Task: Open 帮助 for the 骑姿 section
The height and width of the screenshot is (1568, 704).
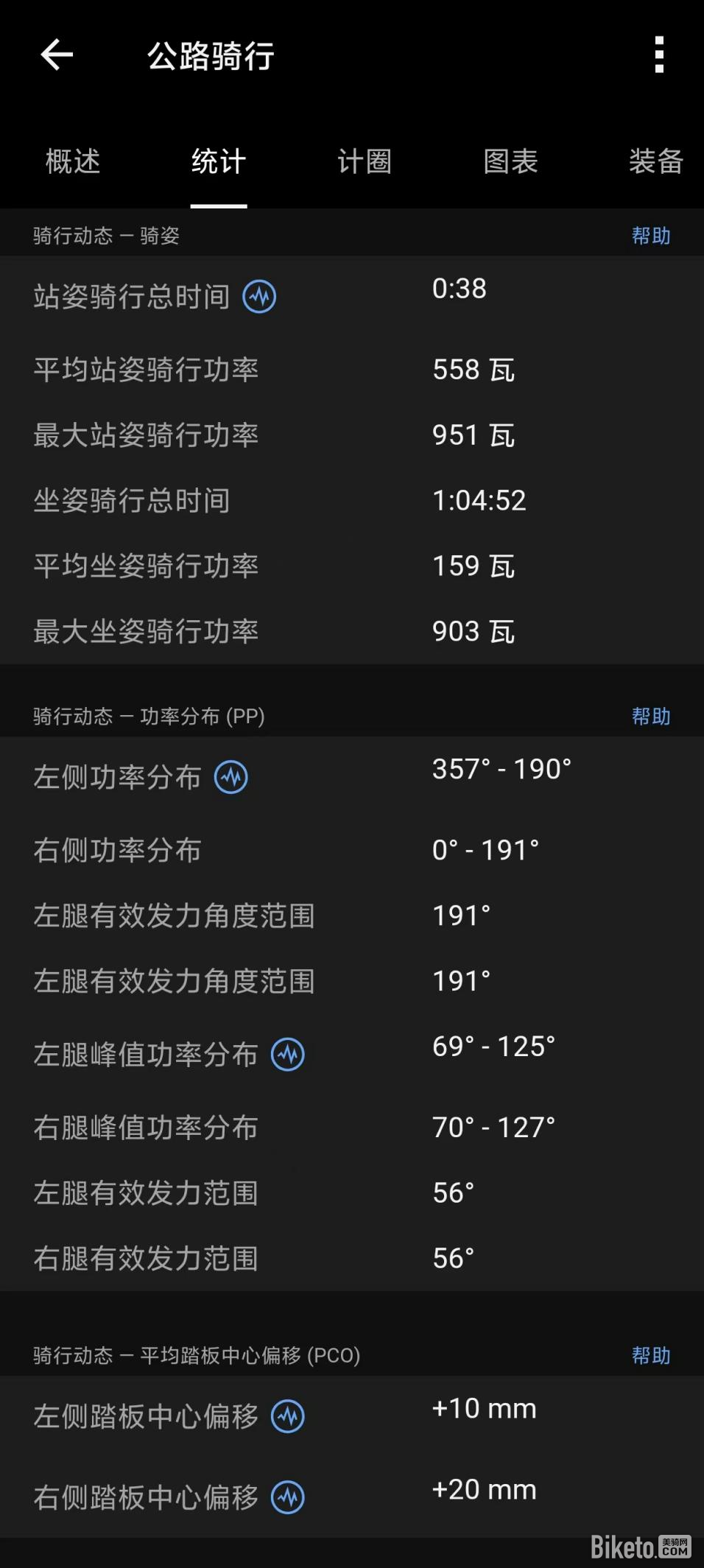Action: (x=651, y=236)
